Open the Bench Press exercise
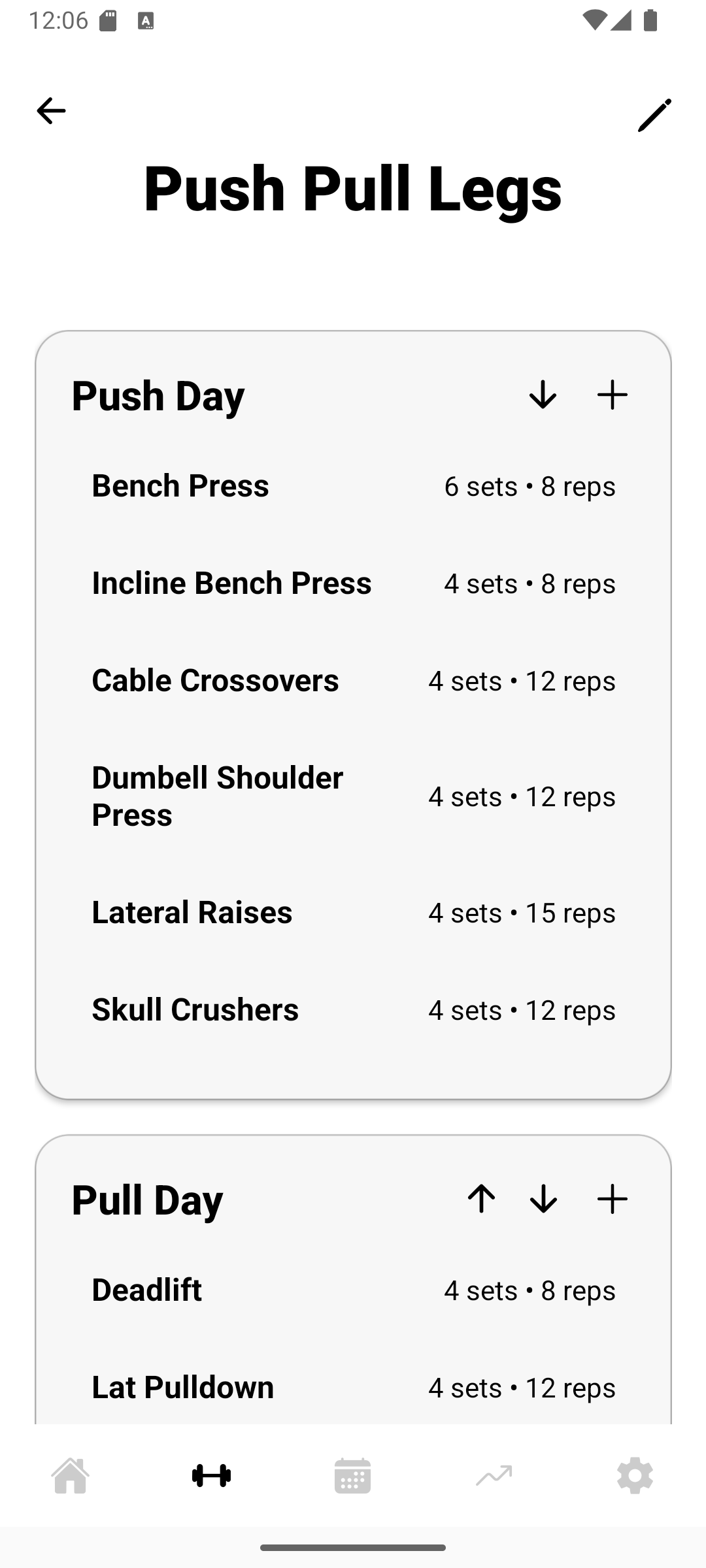The height and width of the screenshot is (1568, 706). (x=353, y=486)
